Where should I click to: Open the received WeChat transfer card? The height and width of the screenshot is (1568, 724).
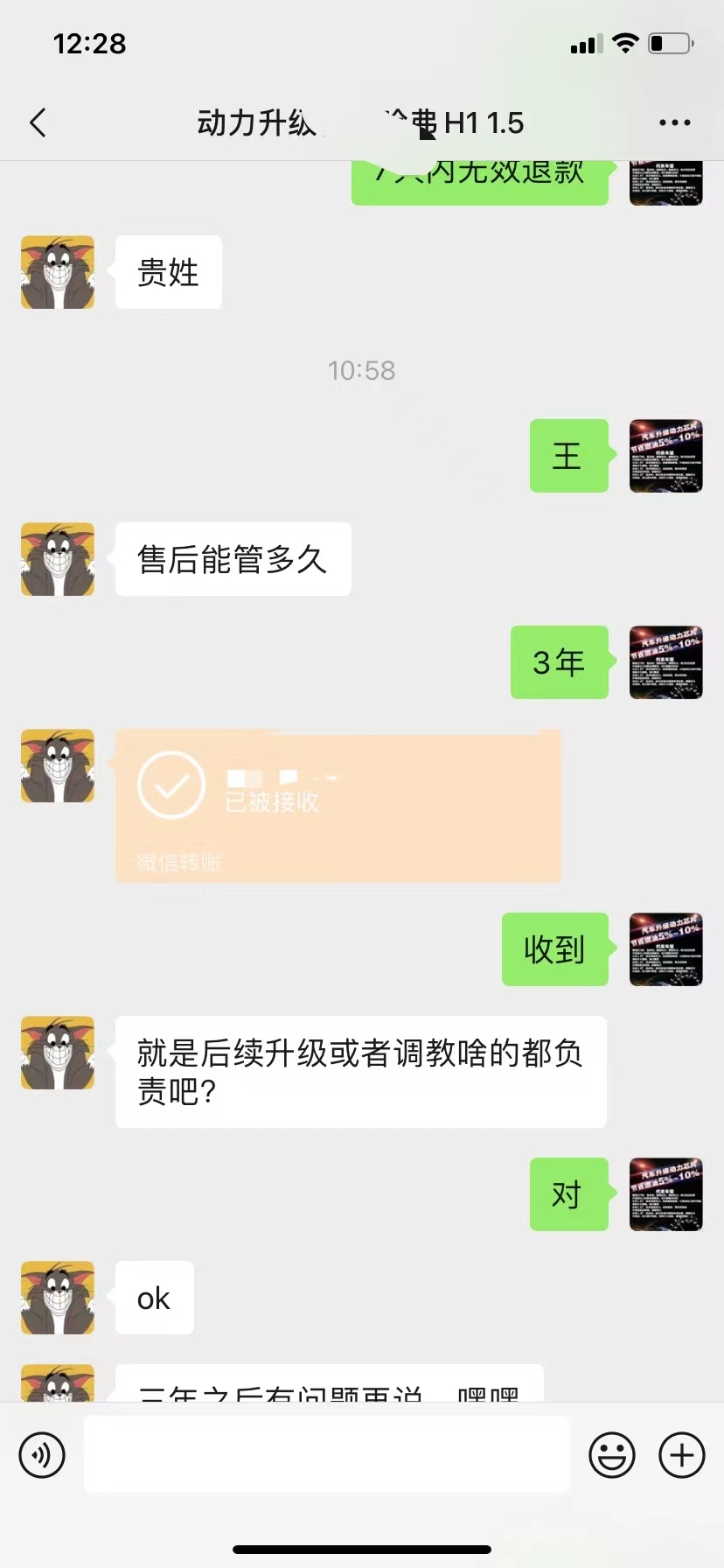[338, 805]
